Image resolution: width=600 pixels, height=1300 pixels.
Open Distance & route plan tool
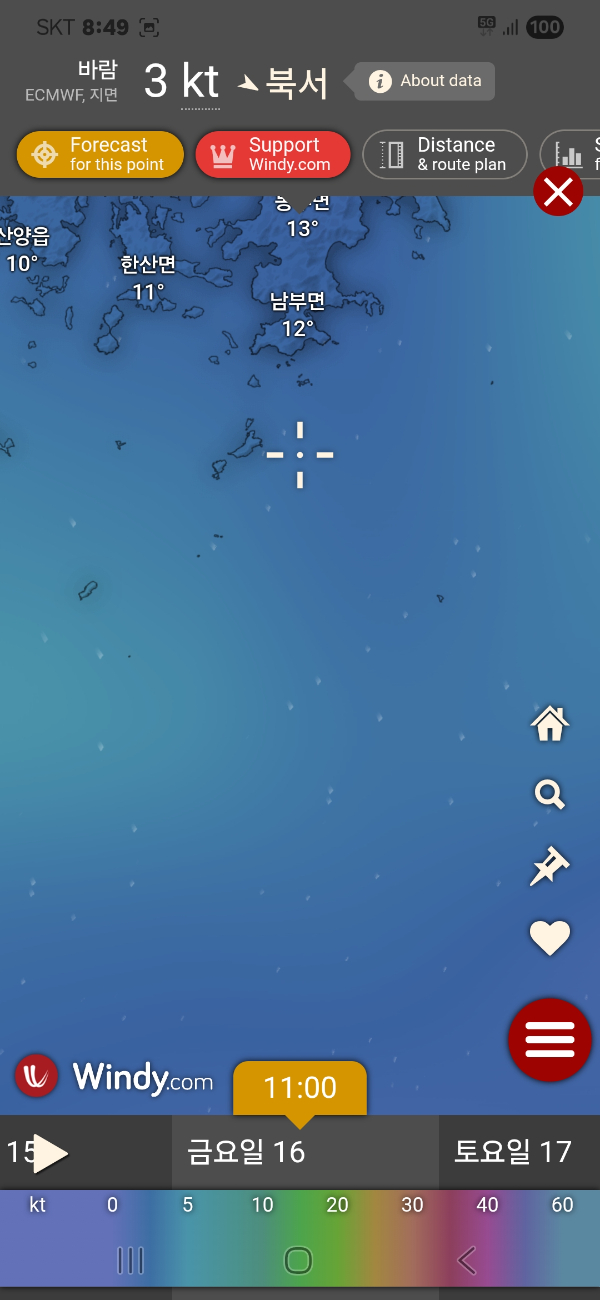pyautogui.click(x=444, y=155)
